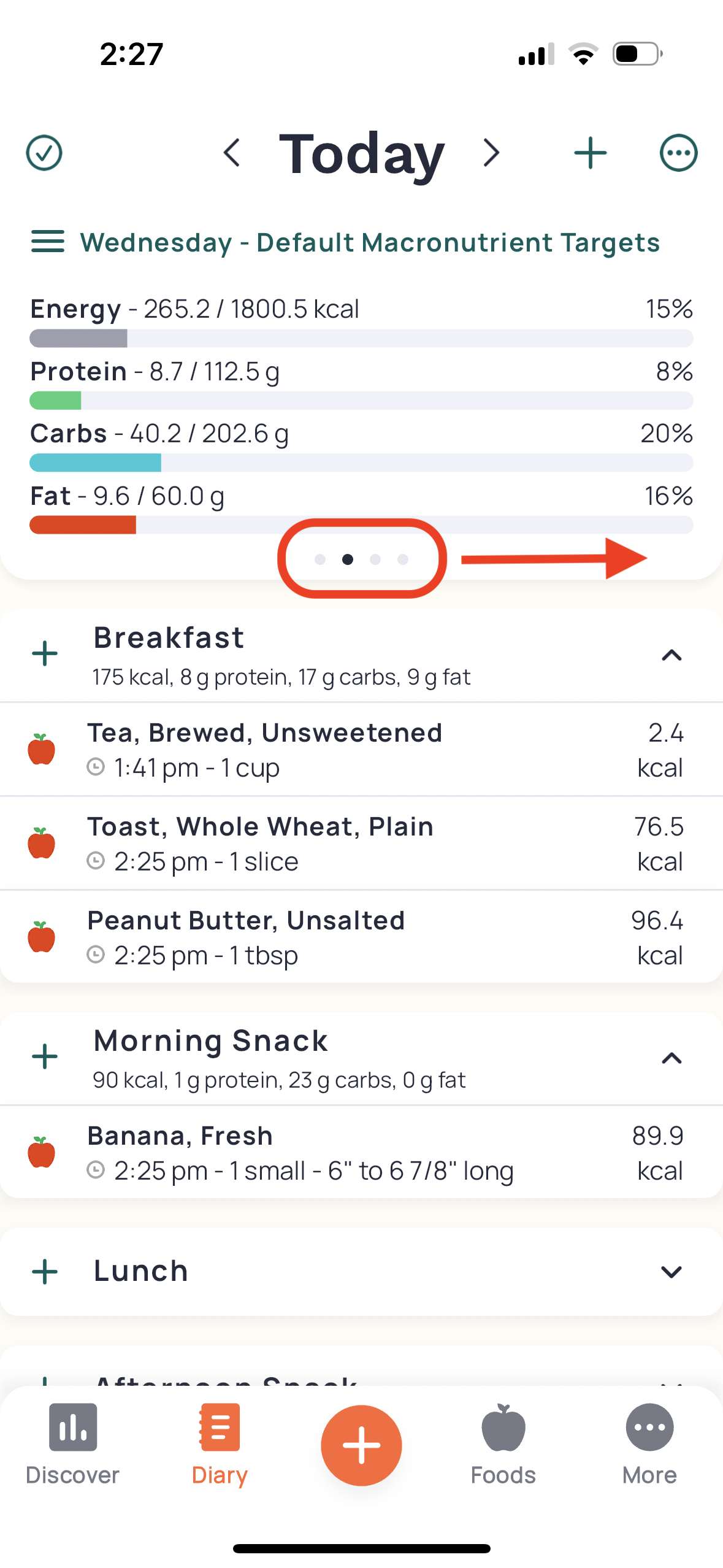Navigate to the previous day arrow
This screenshot has height=1568, width=723.
click(233, 153)
